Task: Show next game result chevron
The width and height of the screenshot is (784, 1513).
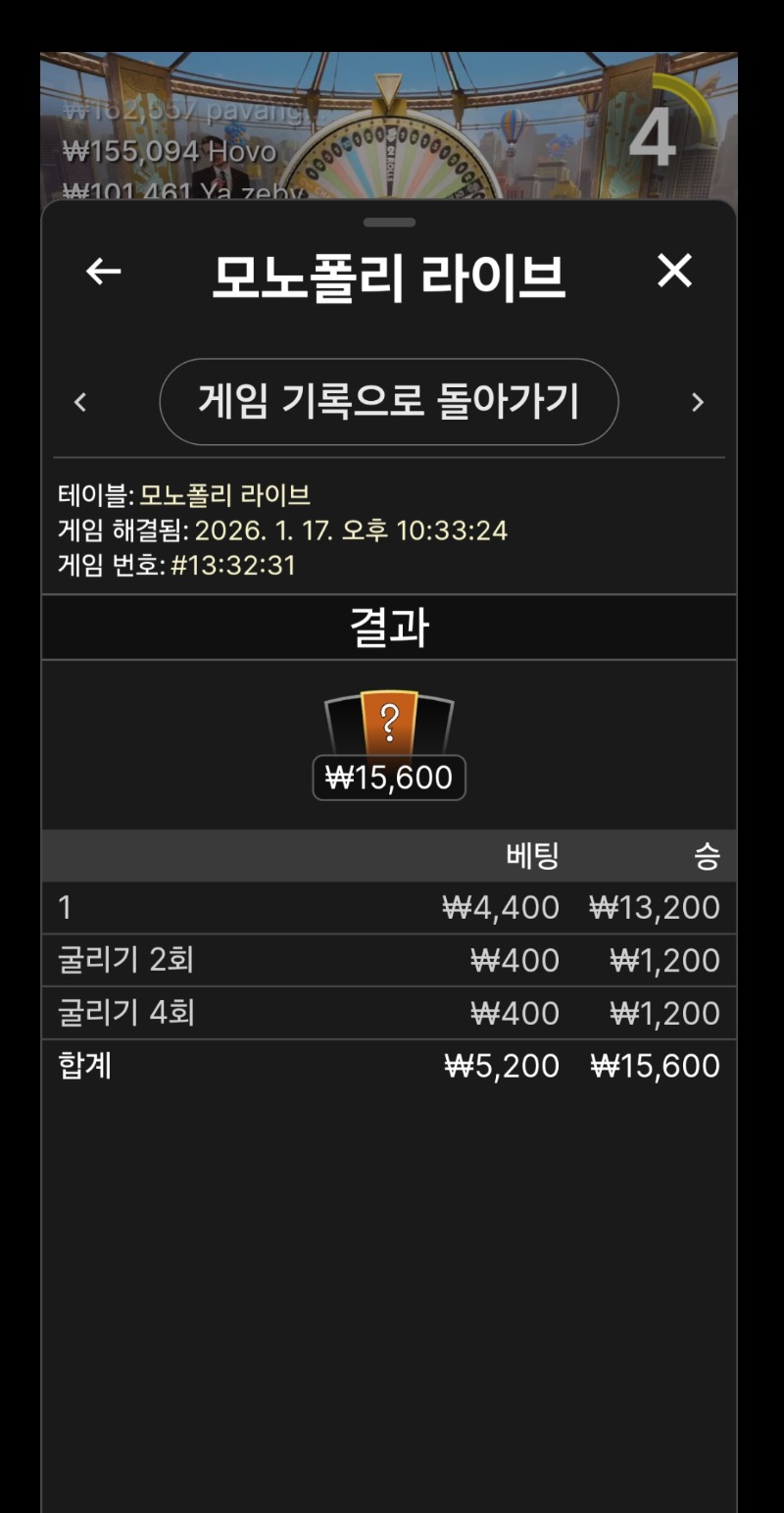Action: point(698,402)
